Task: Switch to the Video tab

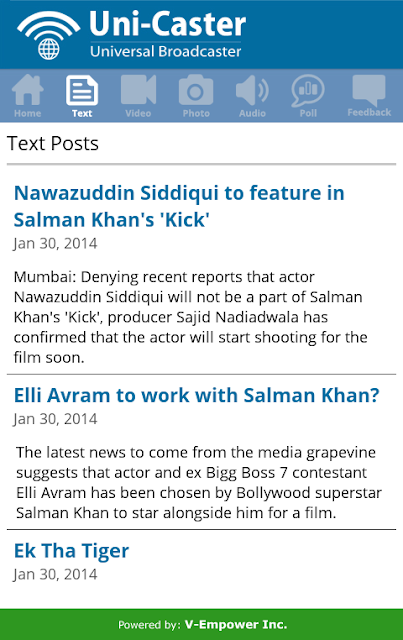Action: click(x=138, y=96)
